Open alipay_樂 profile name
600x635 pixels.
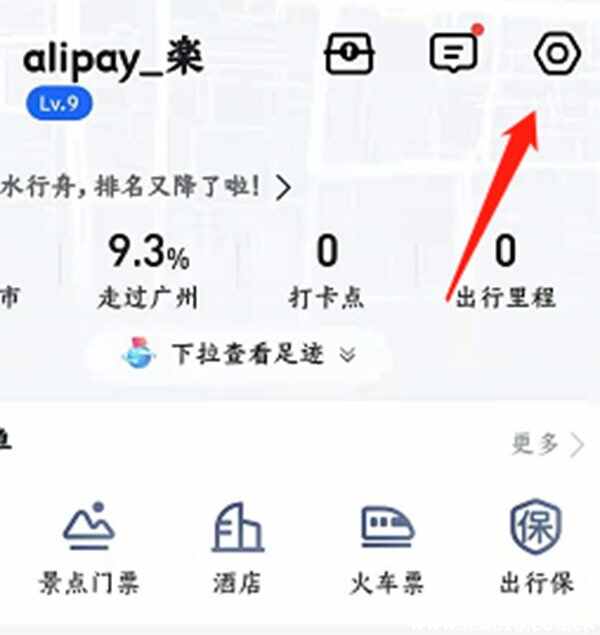pyautogui.click(x=112, y=60)
